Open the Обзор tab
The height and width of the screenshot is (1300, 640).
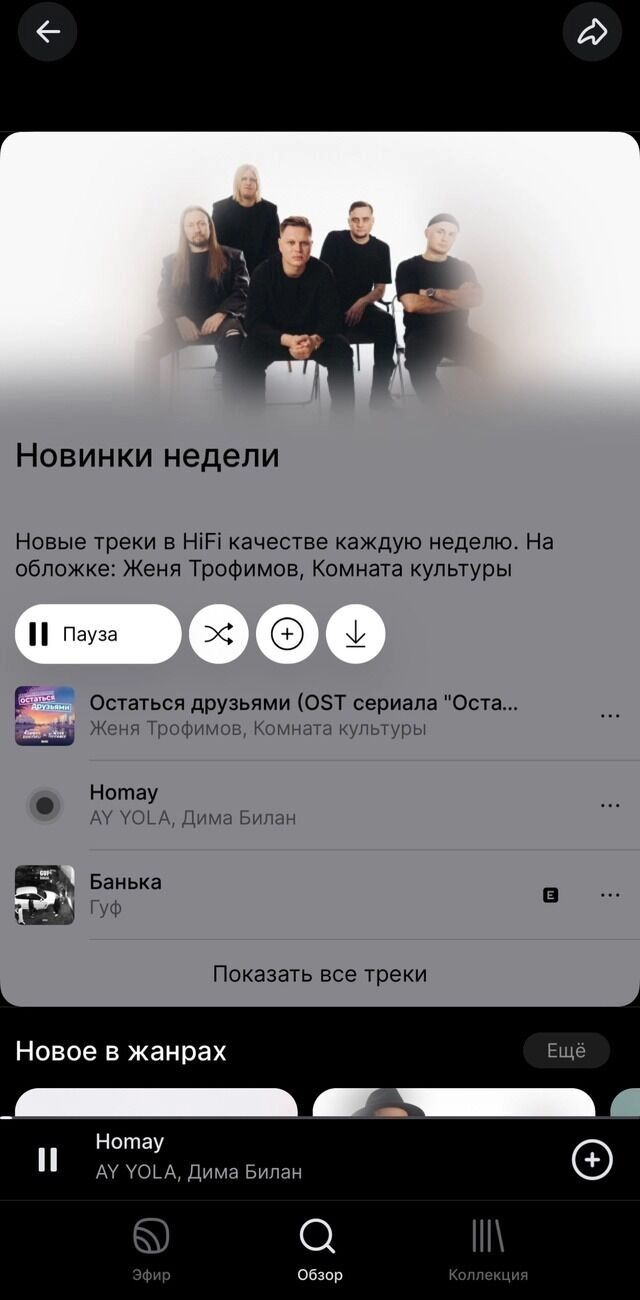point(319,1249)
